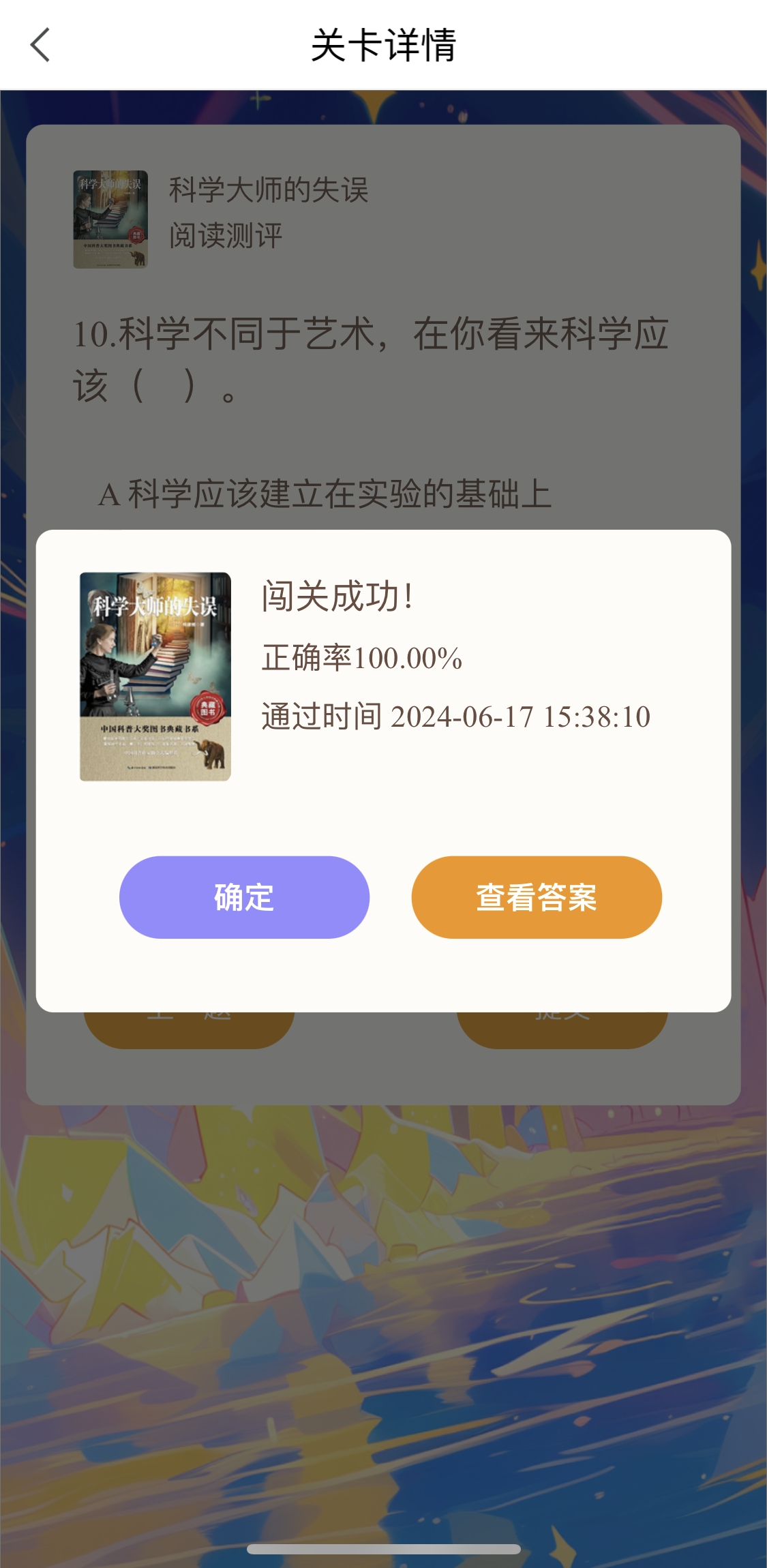Click the 正确率100.00% accuracy text

click(x=361, y=658)
